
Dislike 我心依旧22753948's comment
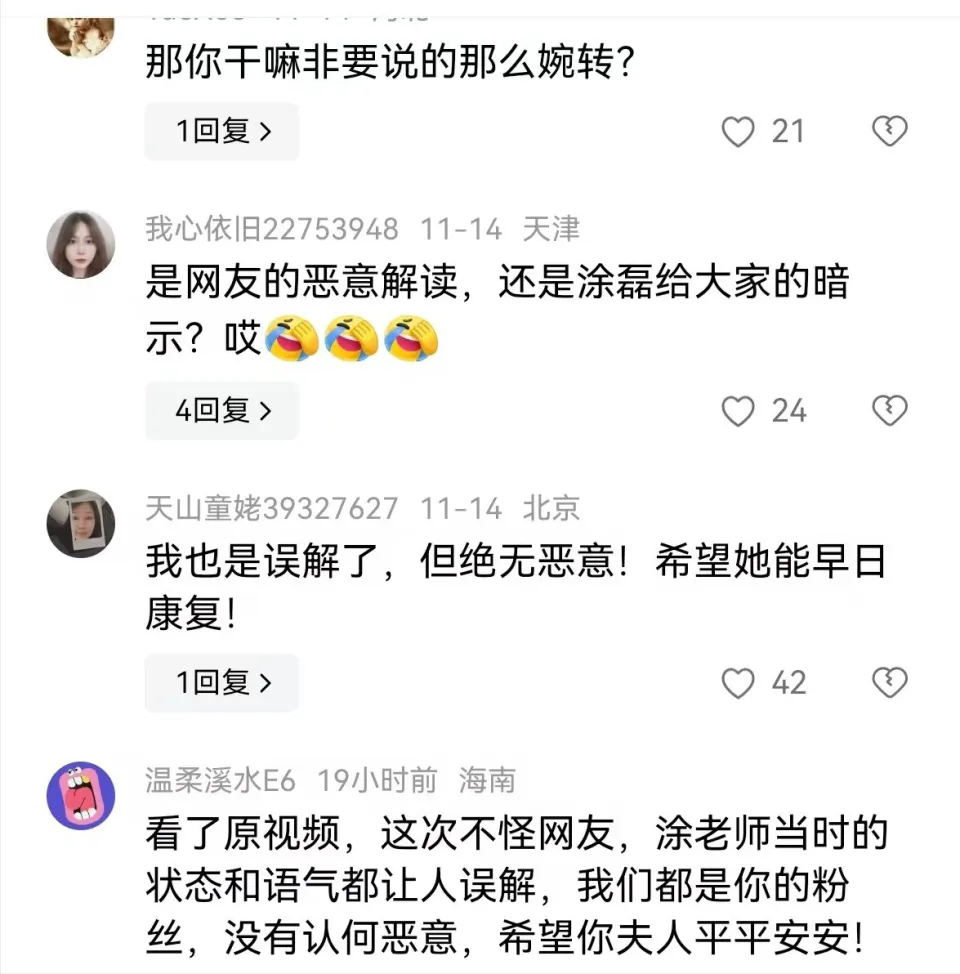[889, 410]
